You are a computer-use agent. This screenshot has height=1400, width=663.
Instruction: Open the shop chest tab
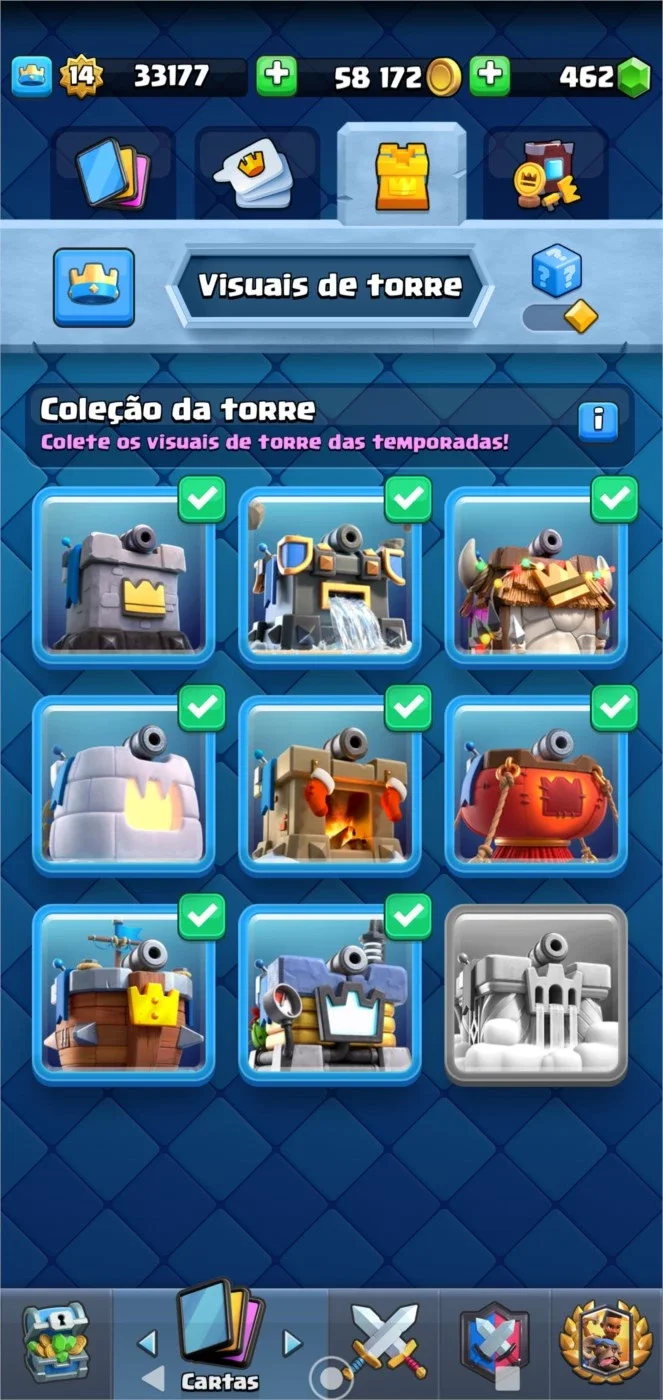click(55, 1342)
